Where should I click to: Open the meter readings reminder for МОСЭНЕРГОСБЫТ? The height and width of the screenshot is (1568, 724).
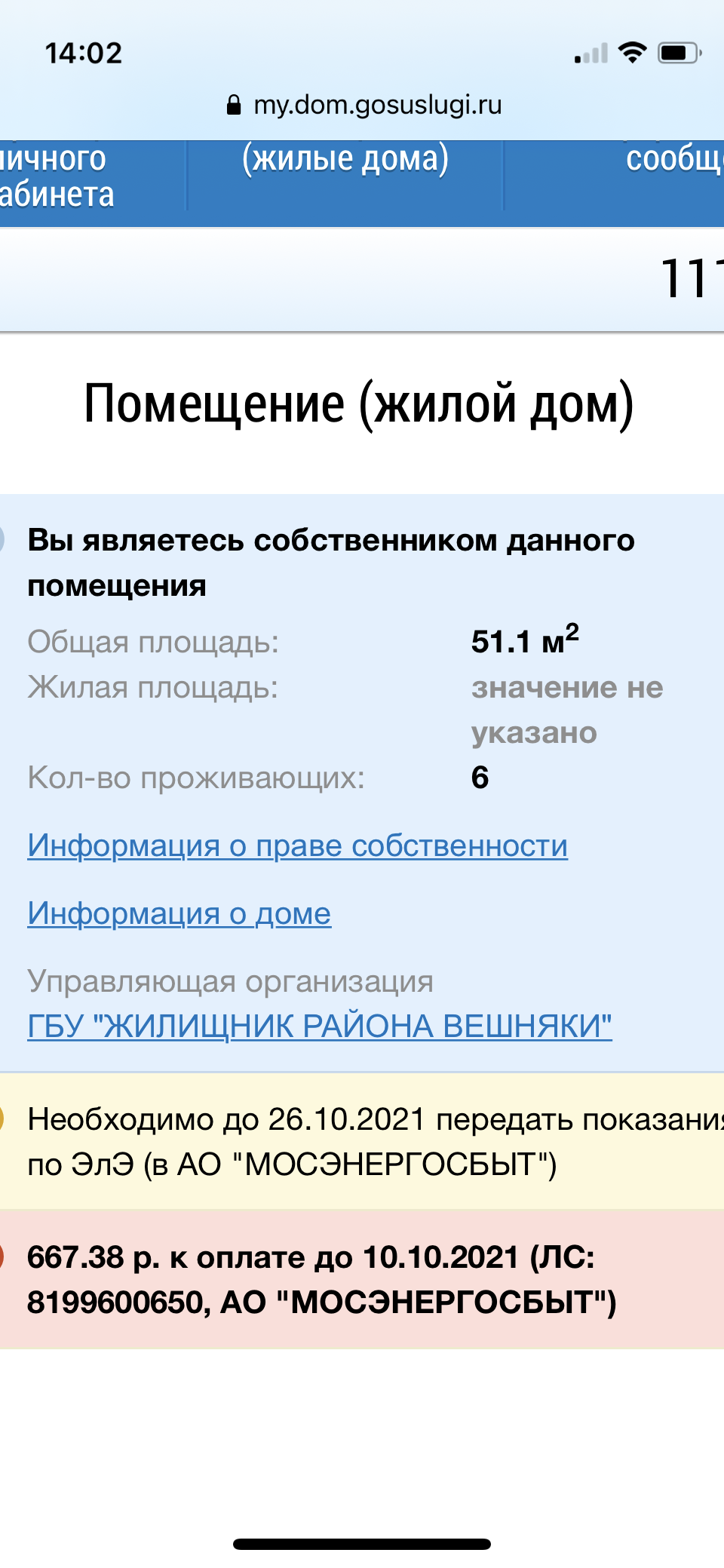pos(362,1142)
